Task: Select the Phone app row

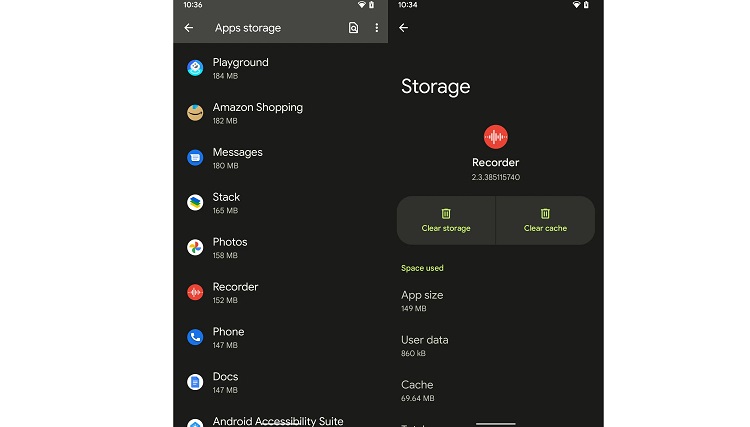Action: click(x=228, y=337)
